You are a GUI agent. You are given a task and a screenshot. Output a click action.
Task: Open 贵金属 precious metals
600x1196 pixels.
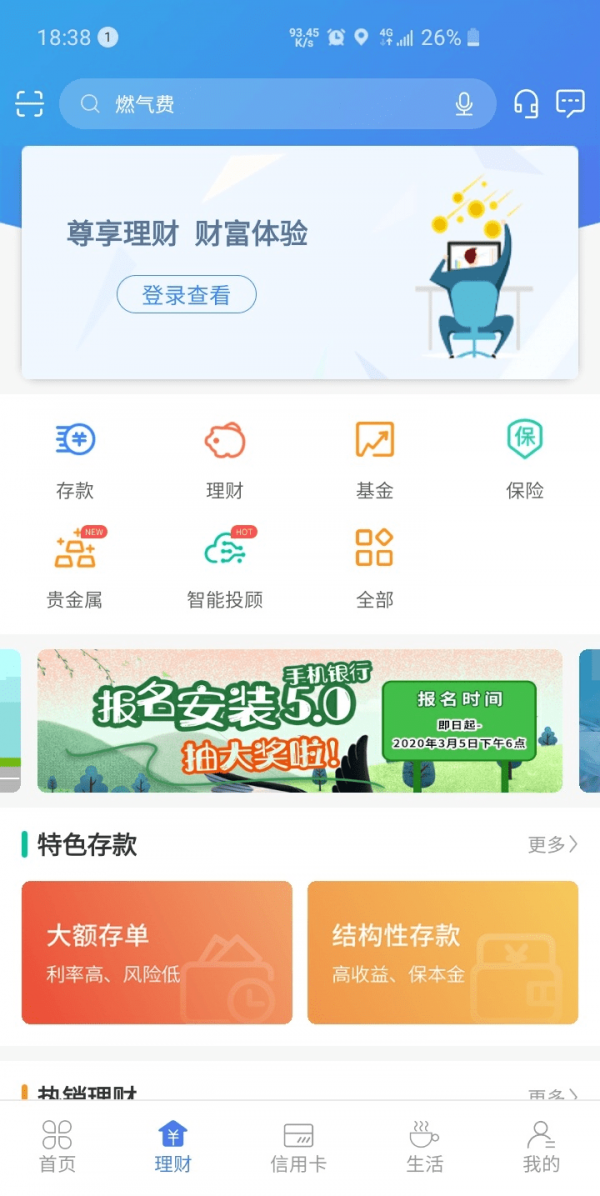(75, 567)
